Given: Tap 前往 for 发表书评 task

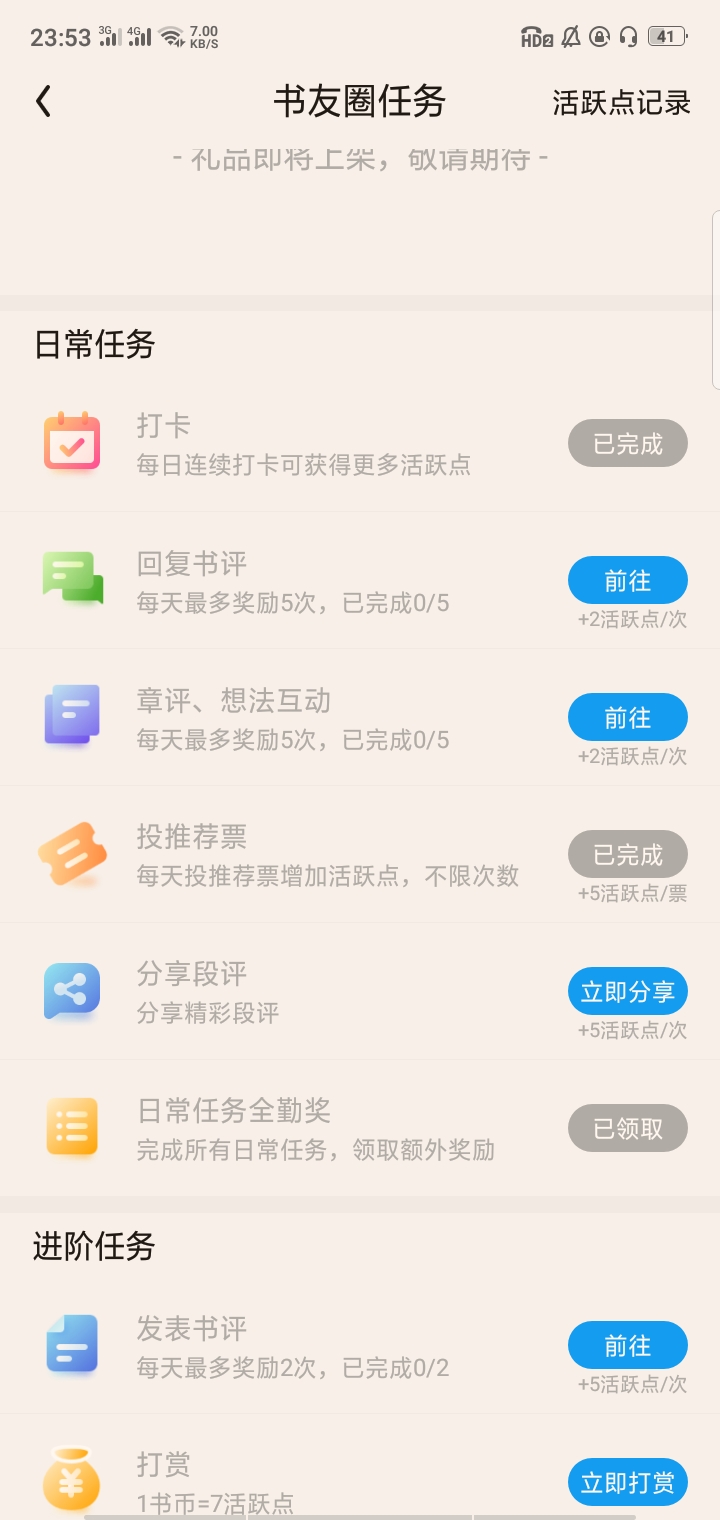Looking at the screenshot, I should 627,1346.
